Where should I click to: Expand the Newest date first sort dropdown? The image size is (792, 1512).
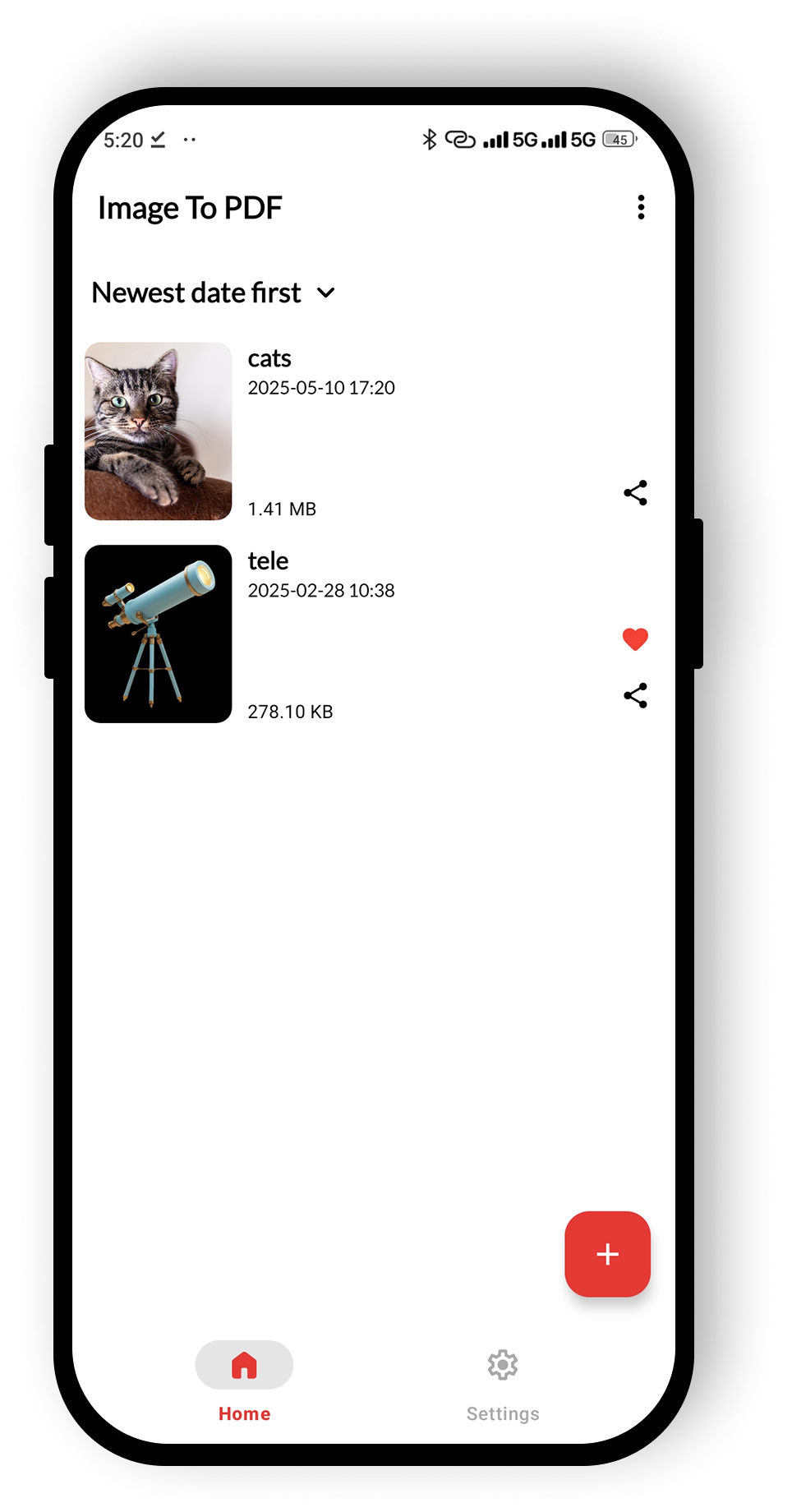pyautogui.click(x=214, y=293)
